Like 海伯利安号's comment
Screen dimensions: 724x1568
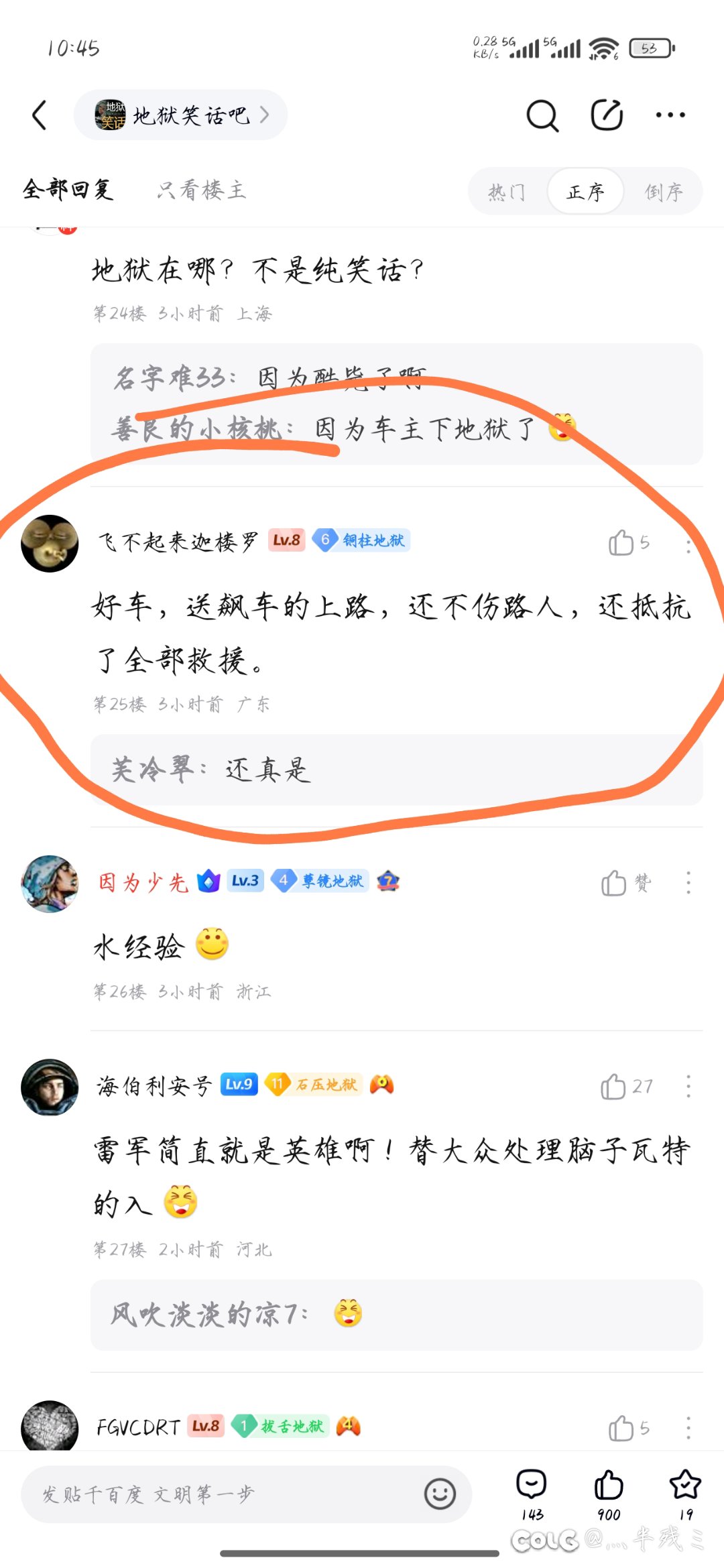click(613, 1087)
